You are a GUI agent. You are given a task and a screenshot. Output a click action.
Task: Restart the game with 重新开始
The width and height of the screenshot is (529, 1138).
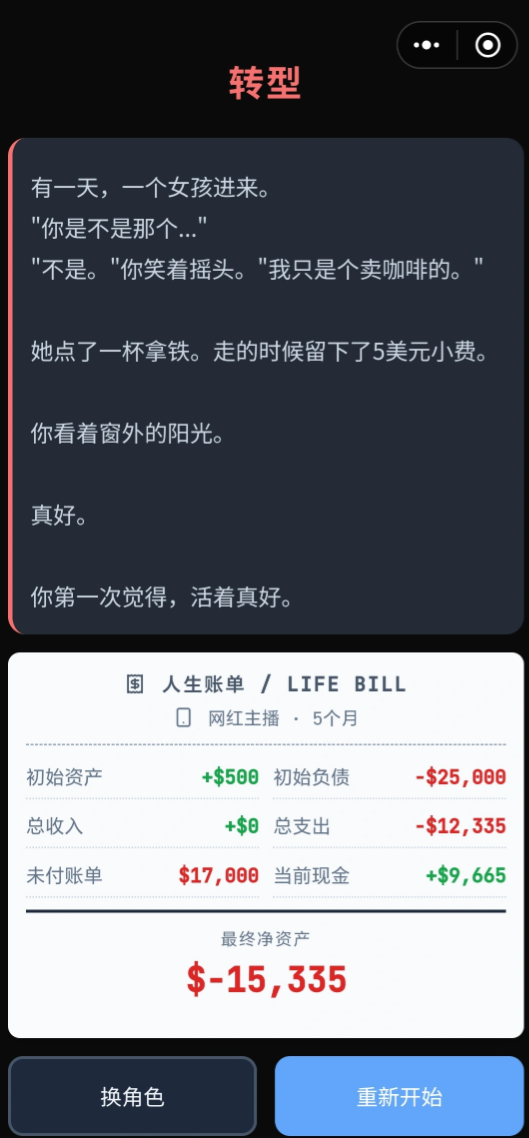click(x=399, y=1097)
